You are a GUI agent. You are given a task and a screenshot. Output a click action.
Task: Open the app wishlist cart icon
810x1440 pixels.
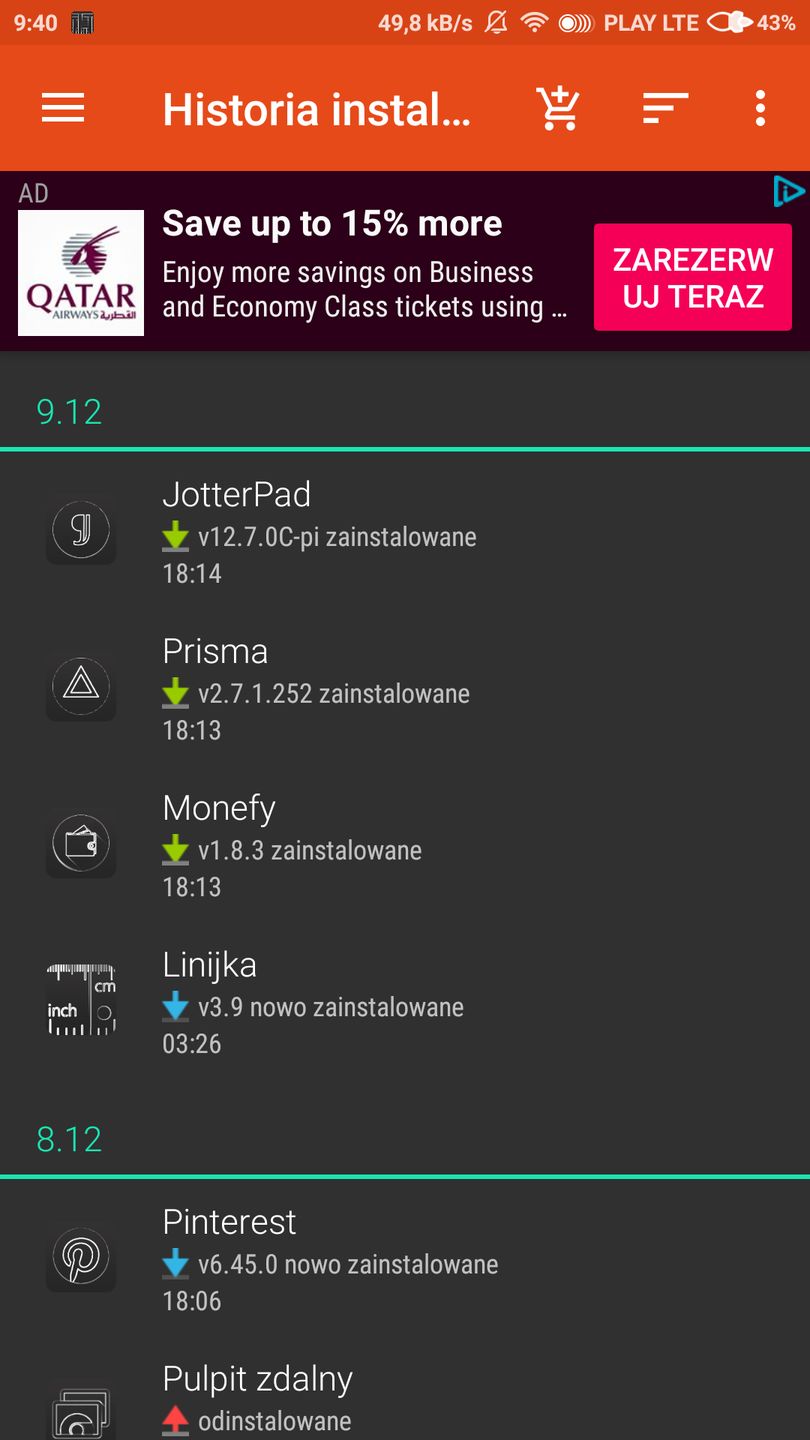pyautogui.click(x=558, y=108)
